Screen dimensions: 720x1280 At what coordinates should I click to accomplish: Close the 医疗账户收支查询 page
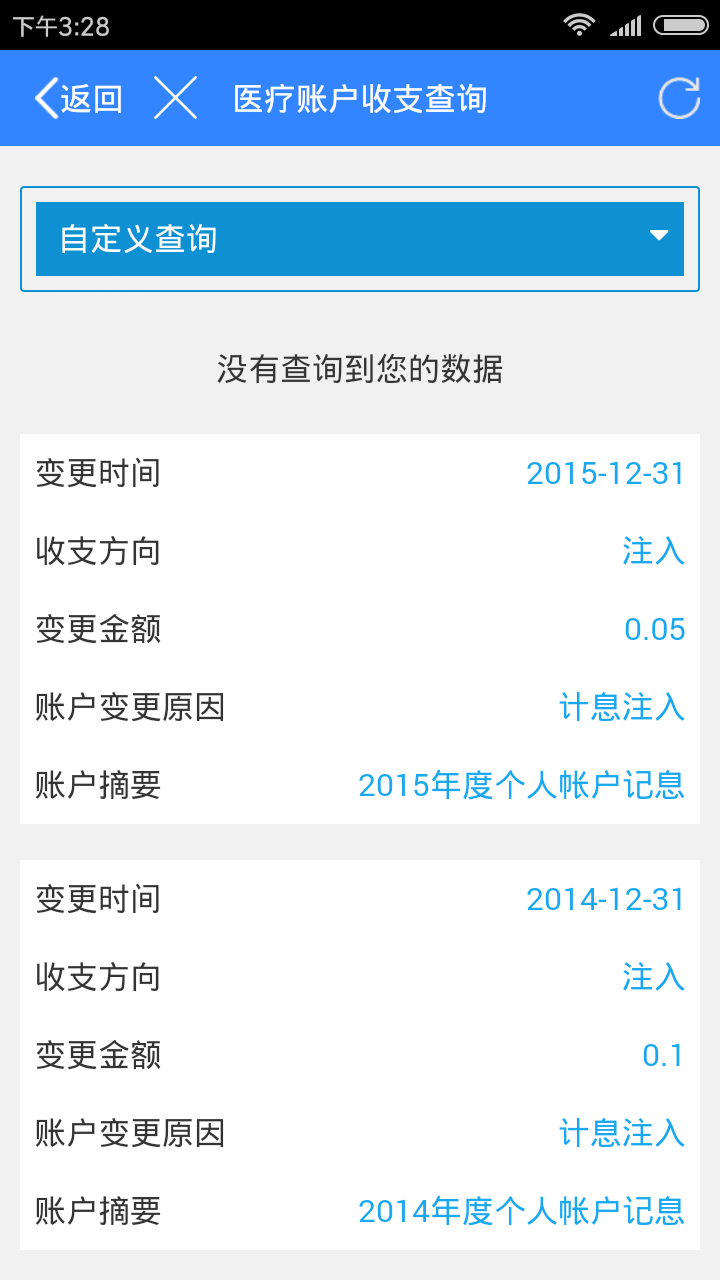point(175,98)
